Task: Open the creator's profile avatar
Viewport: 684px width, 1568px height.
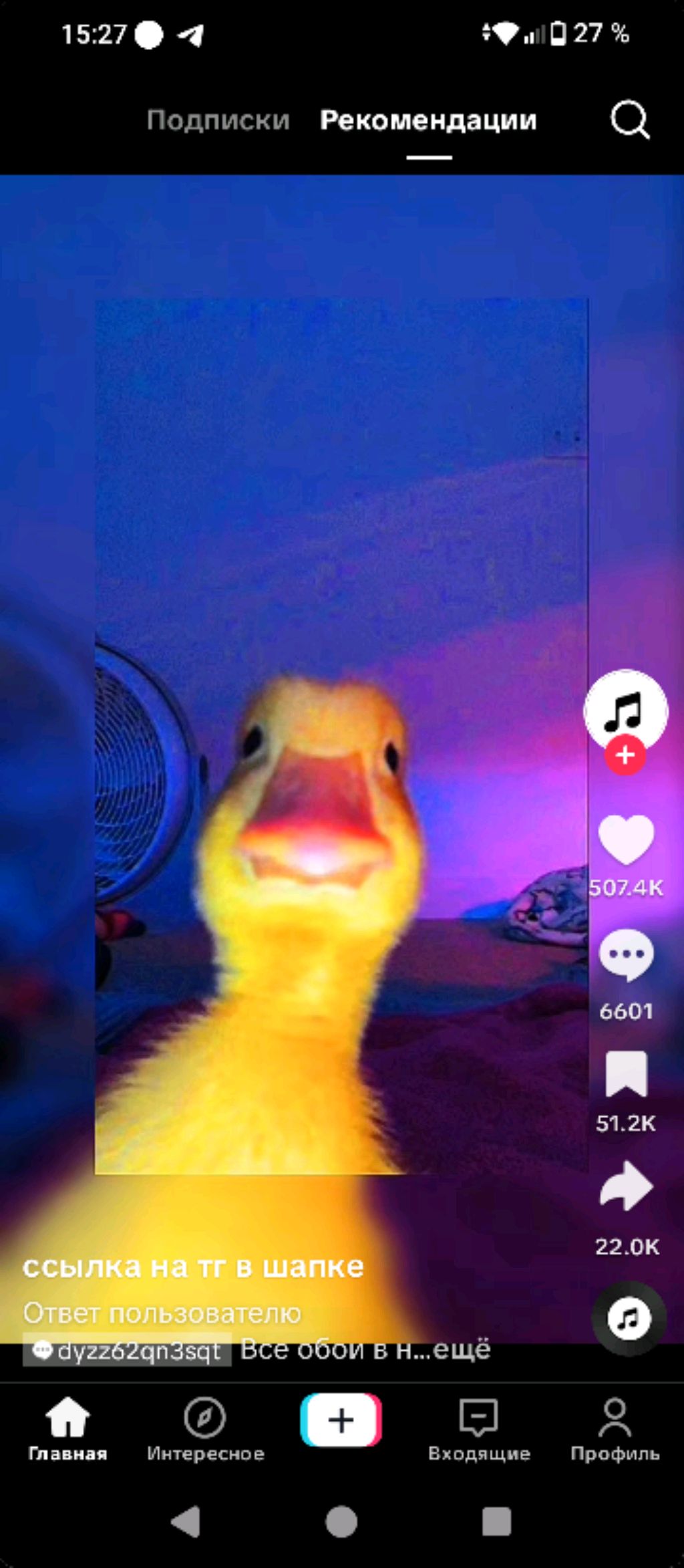Action: tap(625, 710)
